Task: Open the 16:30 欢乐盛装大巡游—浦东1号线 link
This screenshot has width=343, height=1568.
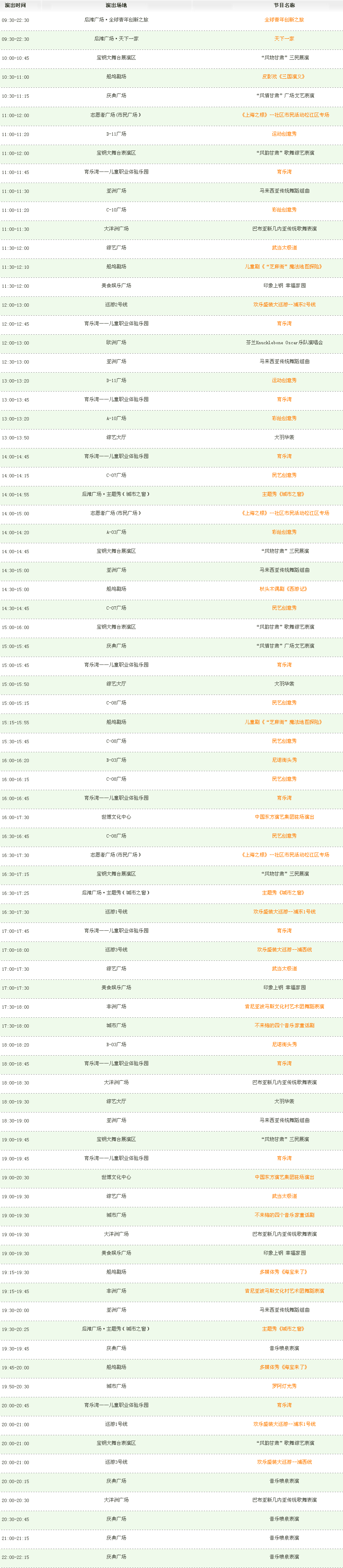Action: coord(284,912)
